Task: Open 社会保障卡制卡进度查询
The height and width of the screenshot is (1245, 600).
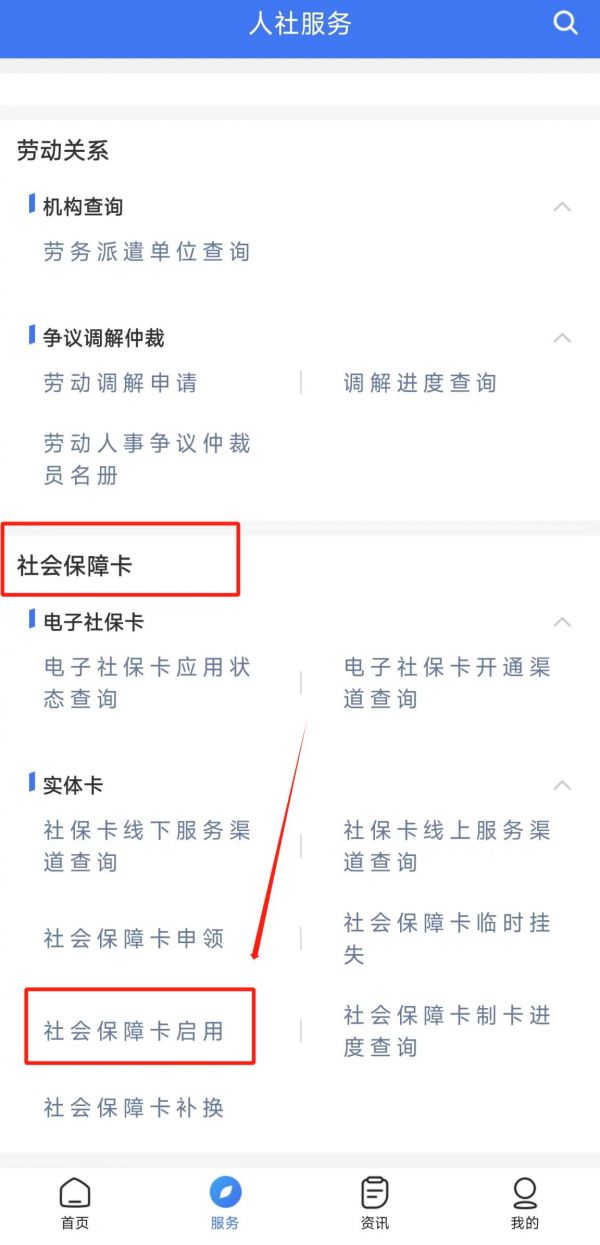Action: coord(447,1031)
